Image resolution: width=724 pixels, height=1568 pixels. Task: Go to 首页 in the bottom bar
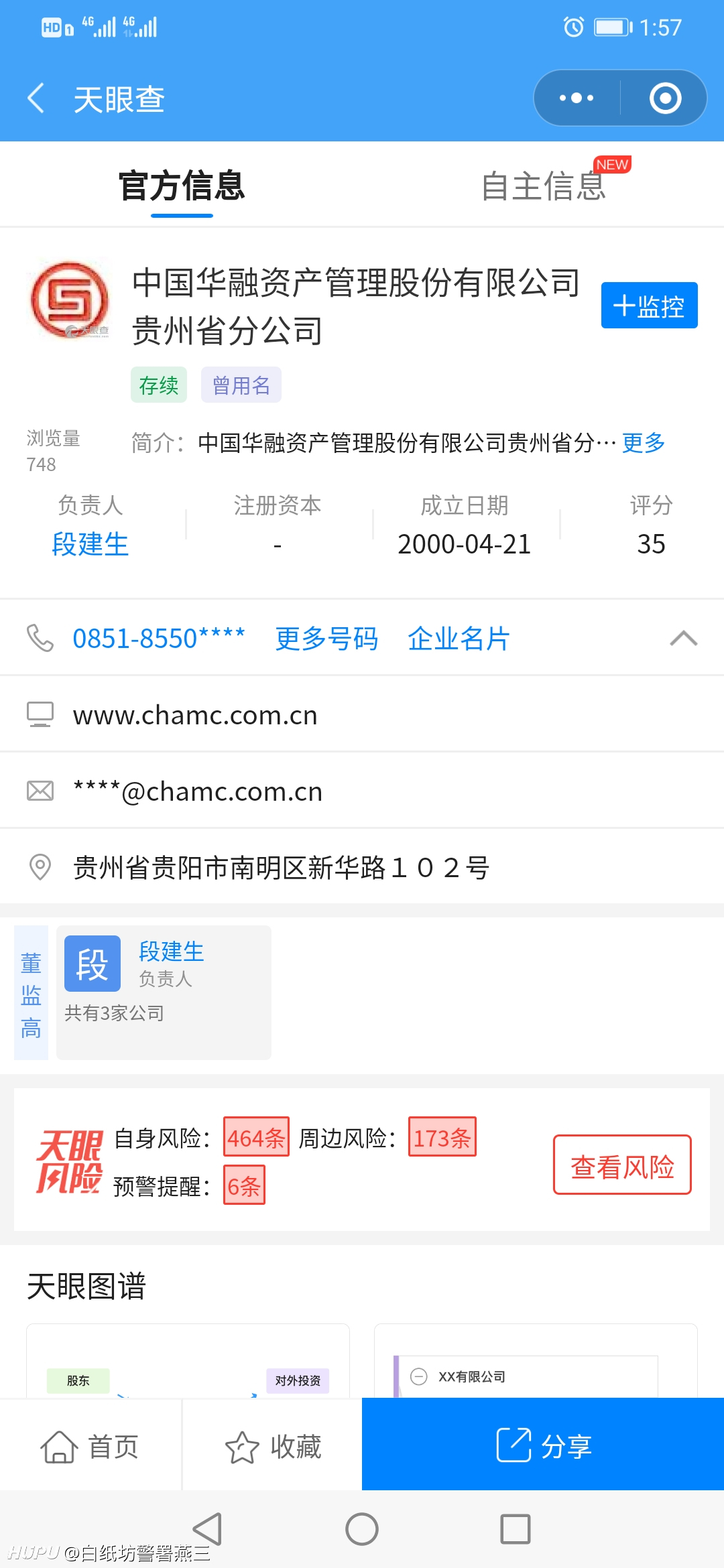coord(90,1446)
